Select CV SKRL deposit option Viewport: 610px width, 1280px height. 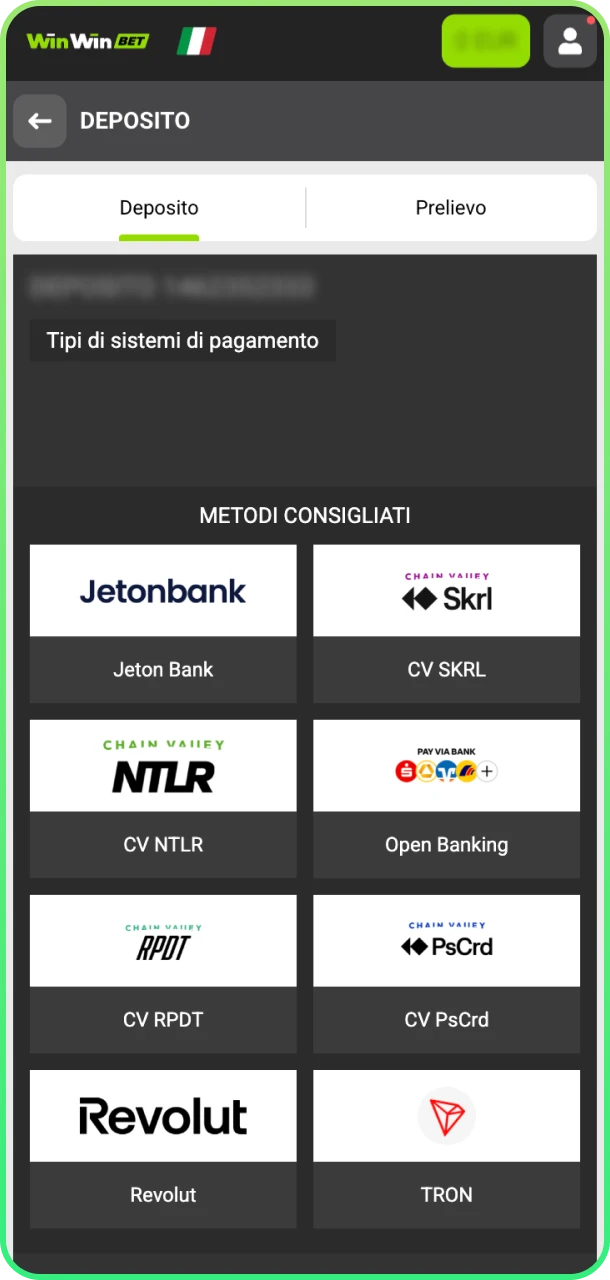[x=446, y=623]
